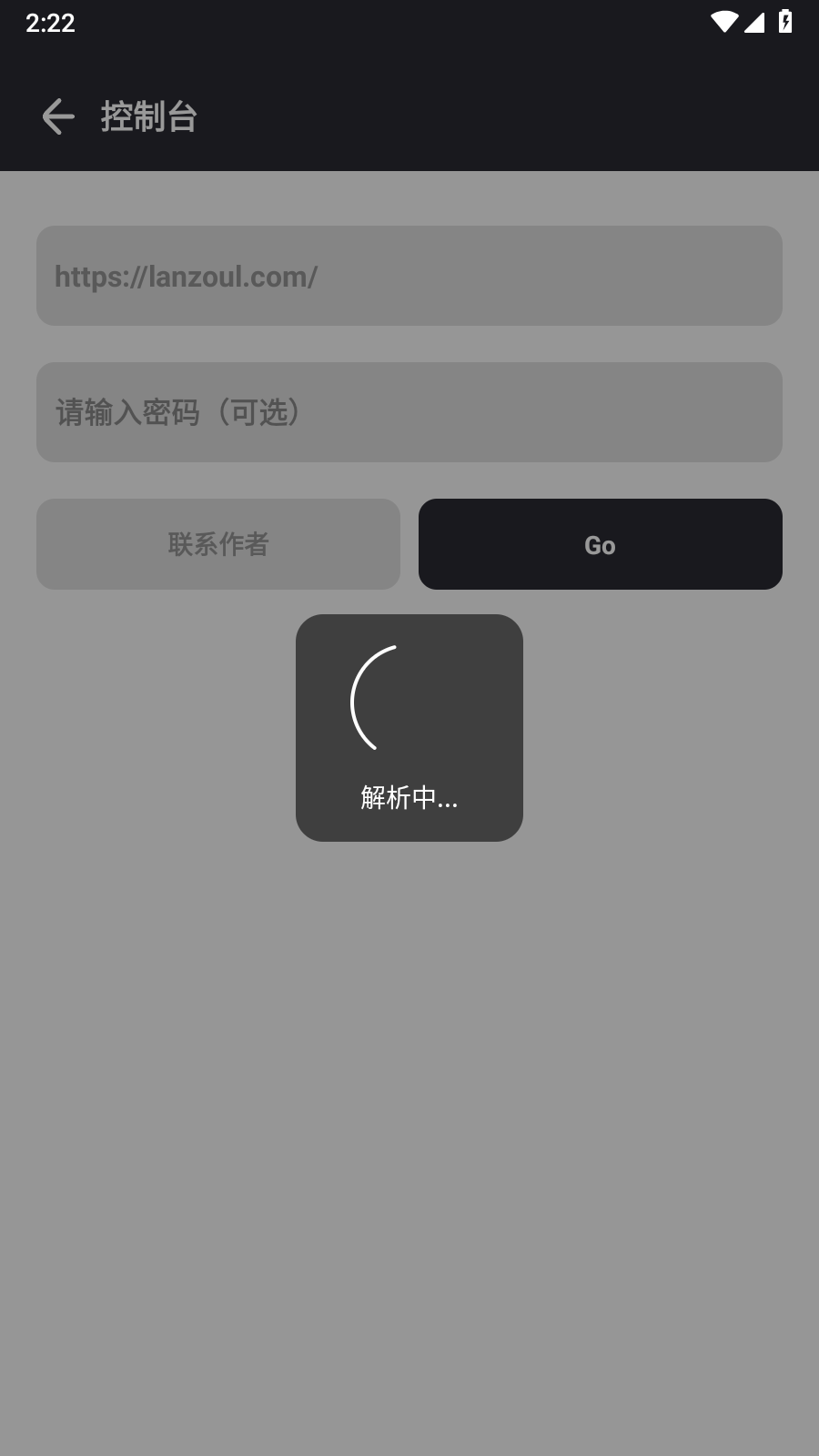This screenshot has width=819, height=1456.
Task: Select the https://lanzoul.com/ URL input field
Action: pos(409,275)
